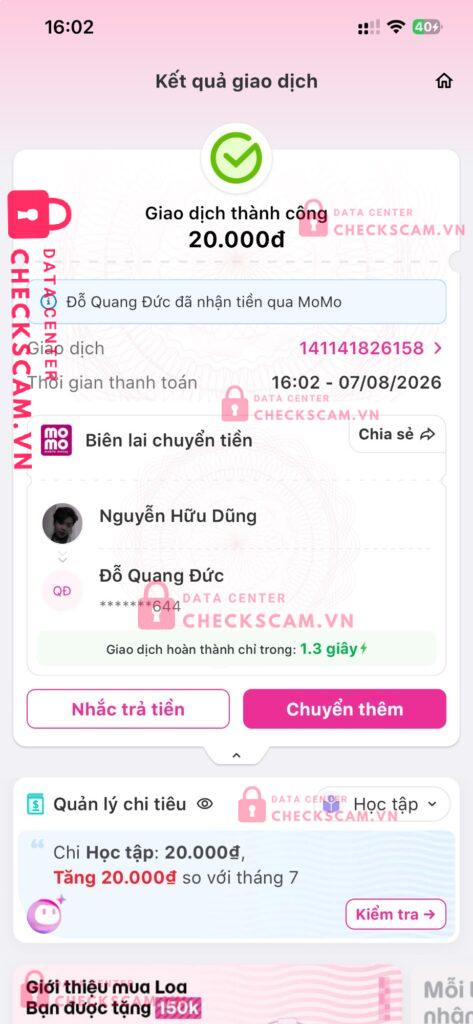Tap Kiểm tra to check spending
Screen dimensions: 473x1024
(x=395, y=914)
